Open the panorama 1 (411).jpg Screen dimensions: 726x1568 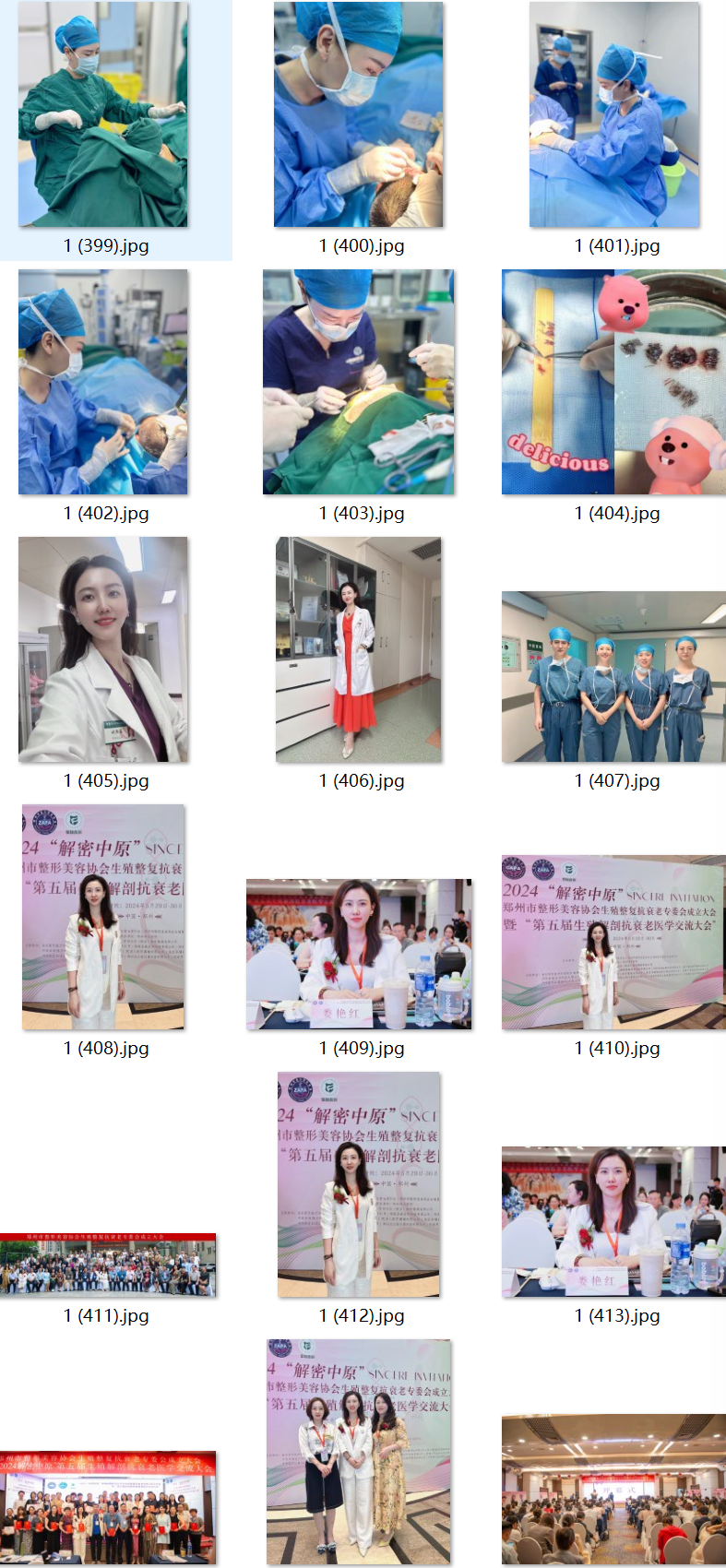(x=107, y=1265)
